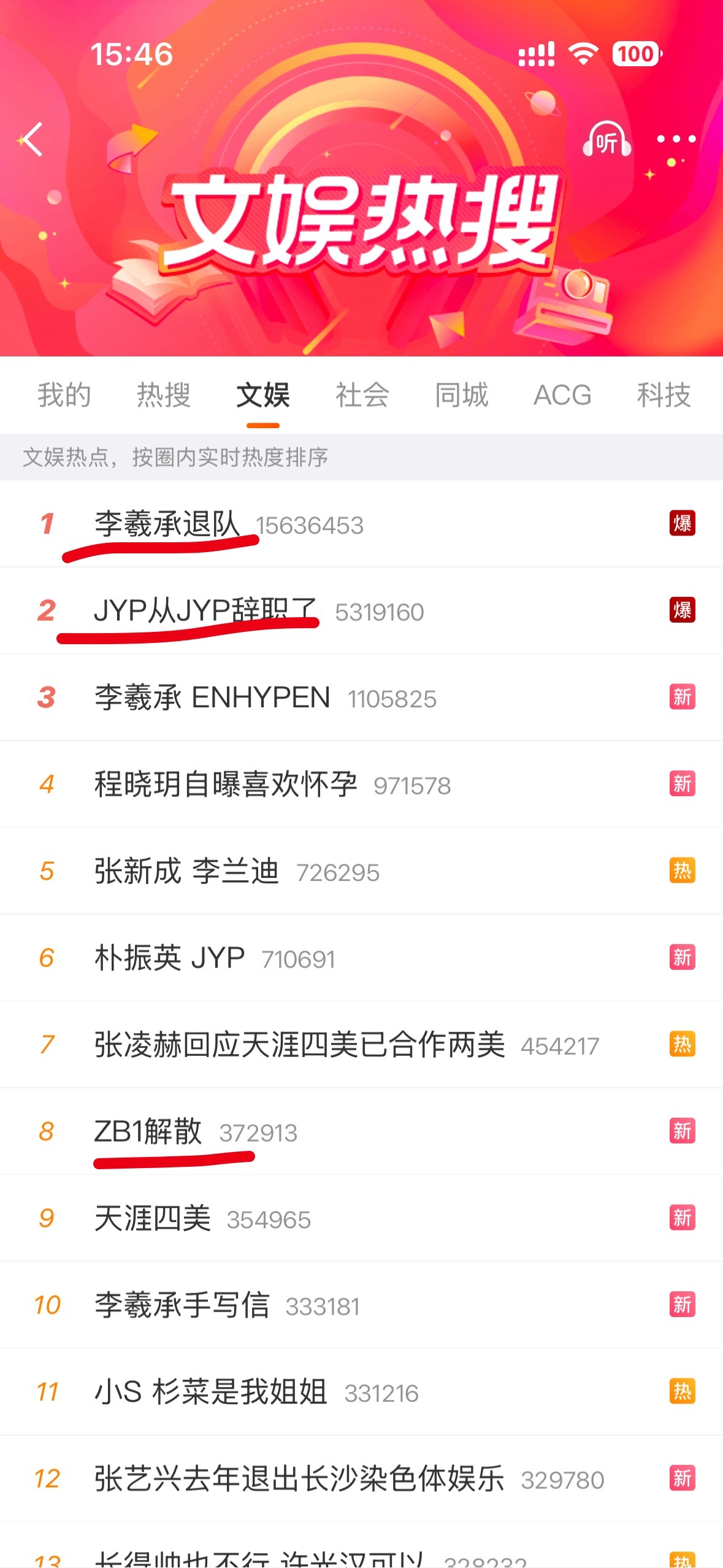Open topic JYP从JYP辞职了
The image size is (723, 1568).
[202, 611]
